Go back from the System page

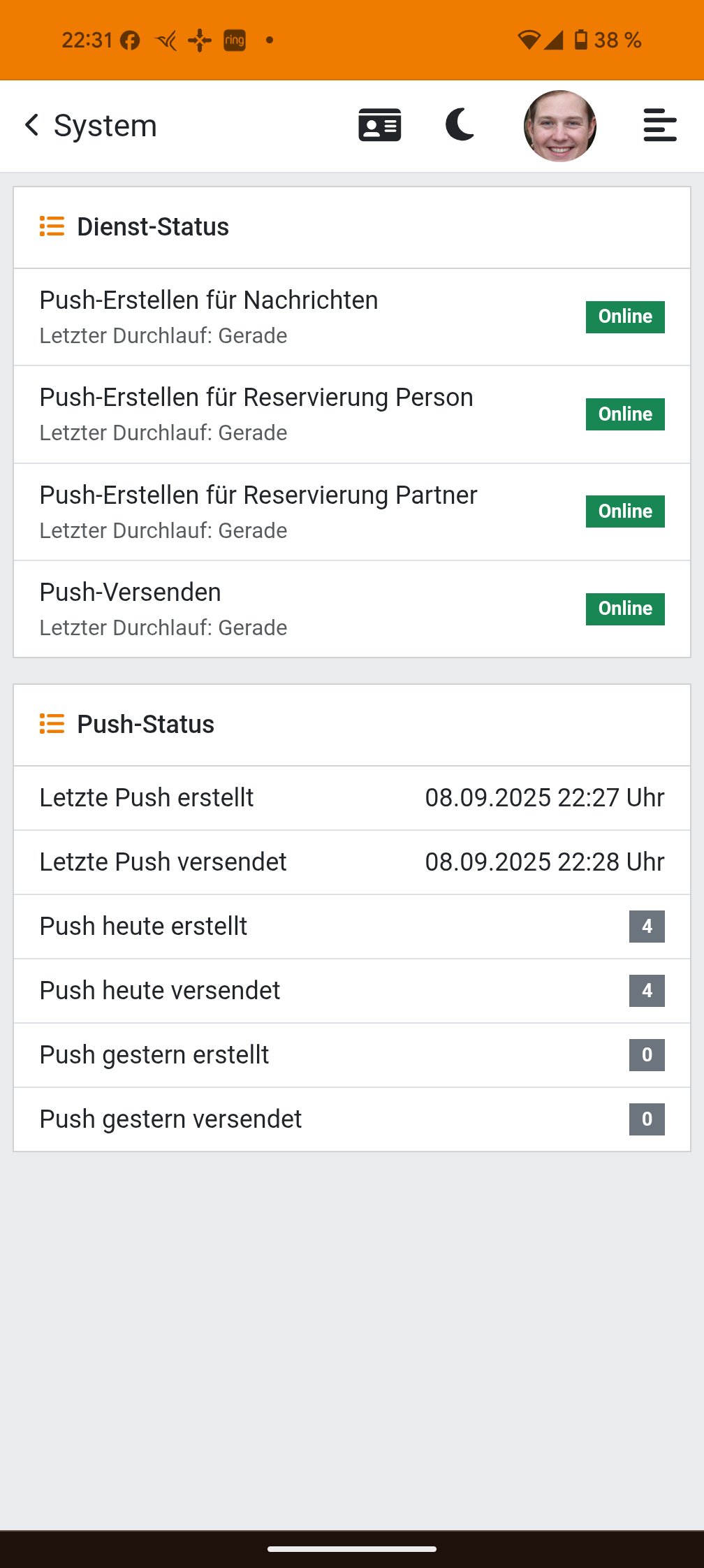31,126
